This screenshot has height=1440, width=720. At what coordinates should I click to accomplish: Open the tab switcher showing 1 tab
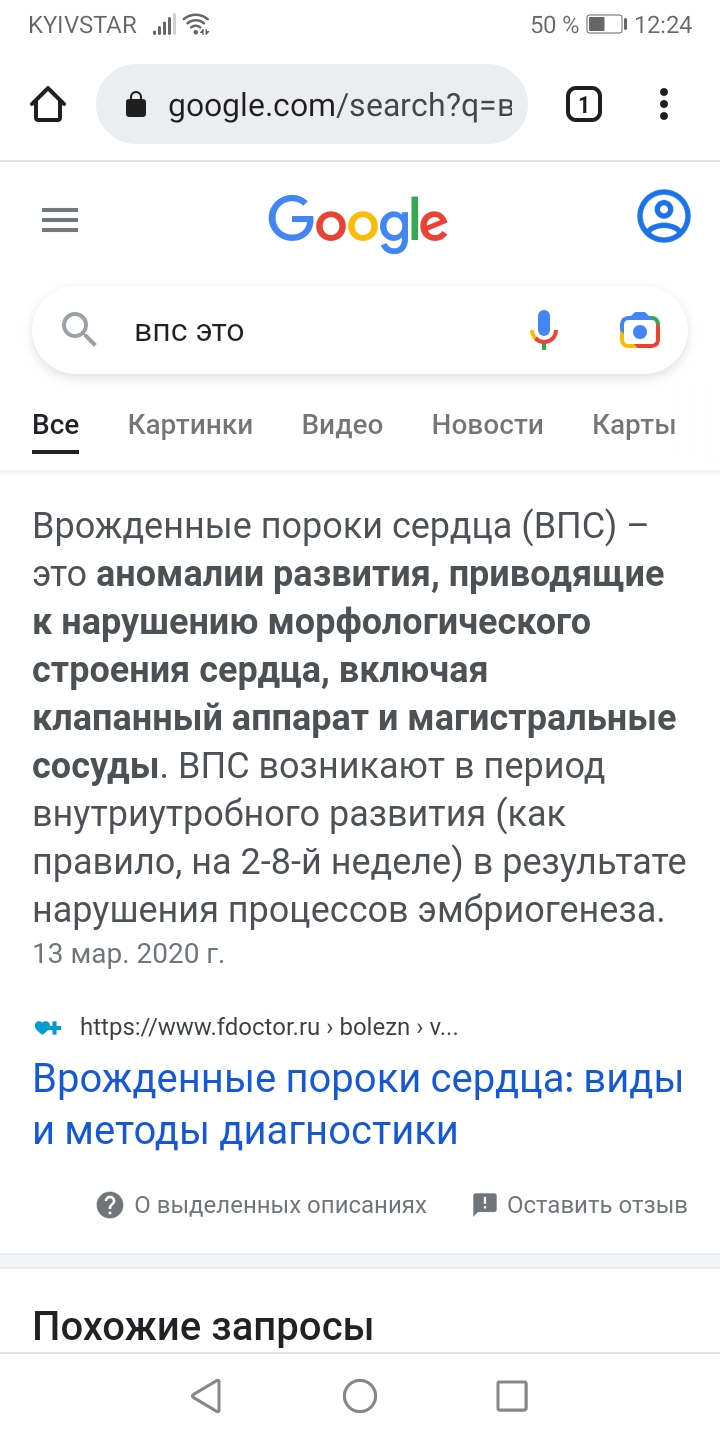tap(584, 104)
